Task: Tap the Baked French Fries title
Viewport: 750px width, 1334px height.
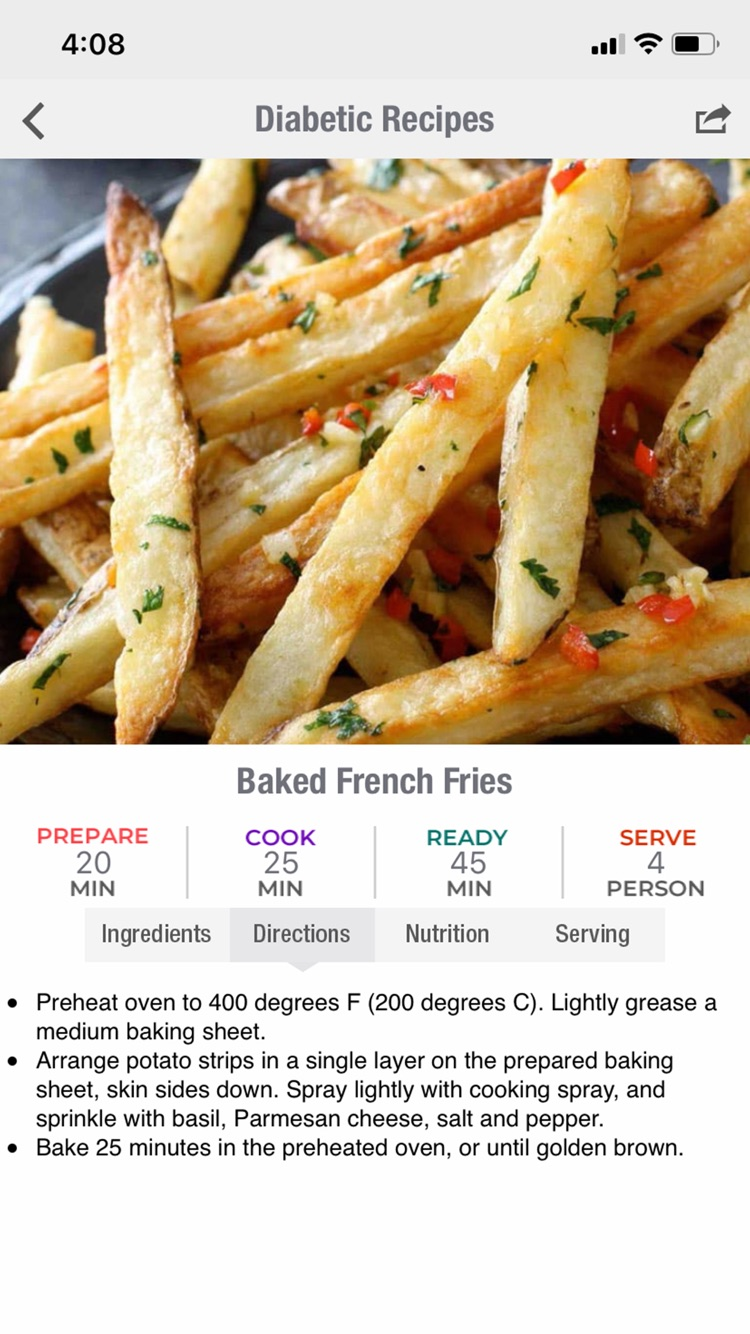Action: (x=375, y=781)
